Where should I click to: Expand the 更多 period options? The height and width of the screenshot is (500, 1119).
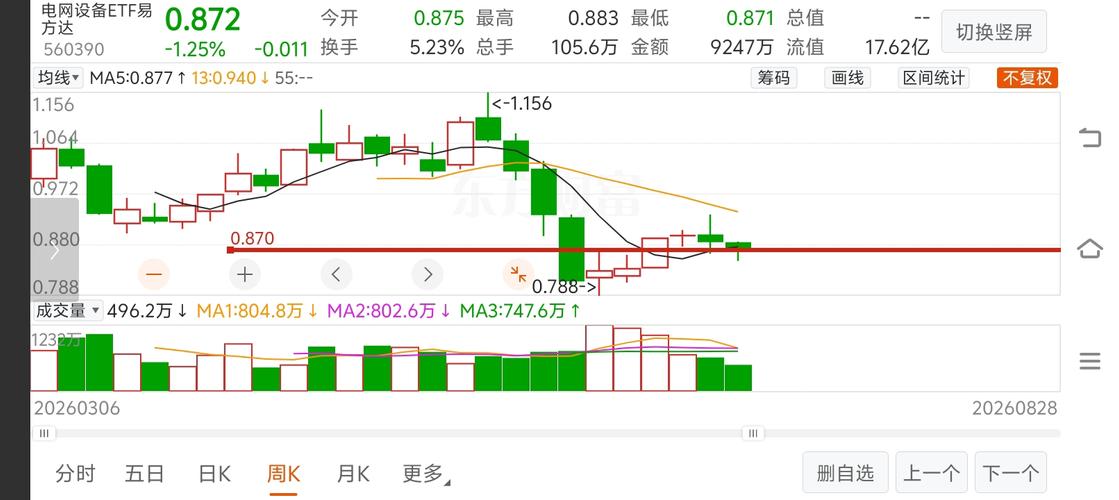(426, 474)
